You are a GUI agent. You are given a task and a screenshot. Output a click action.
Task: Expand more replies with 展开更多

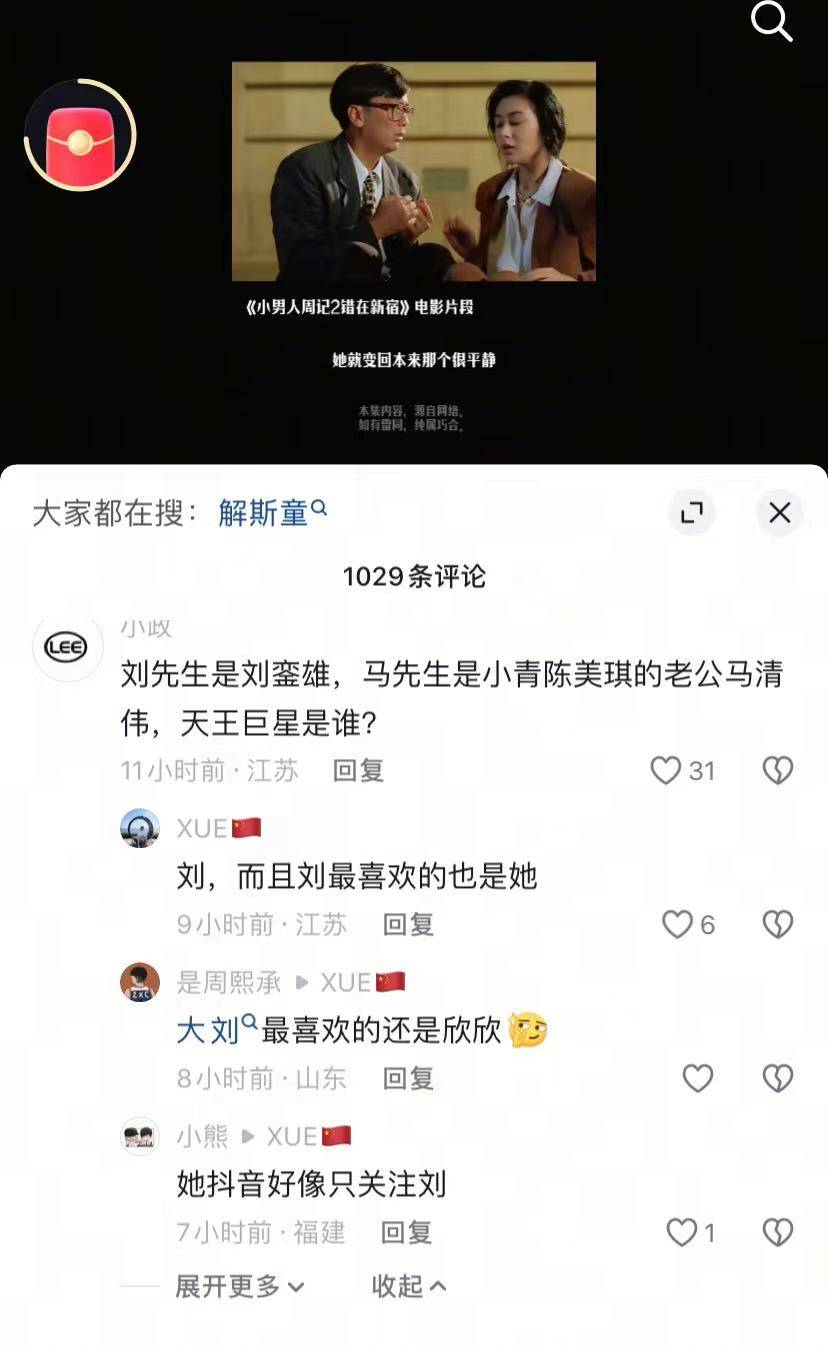[239, 1286]
